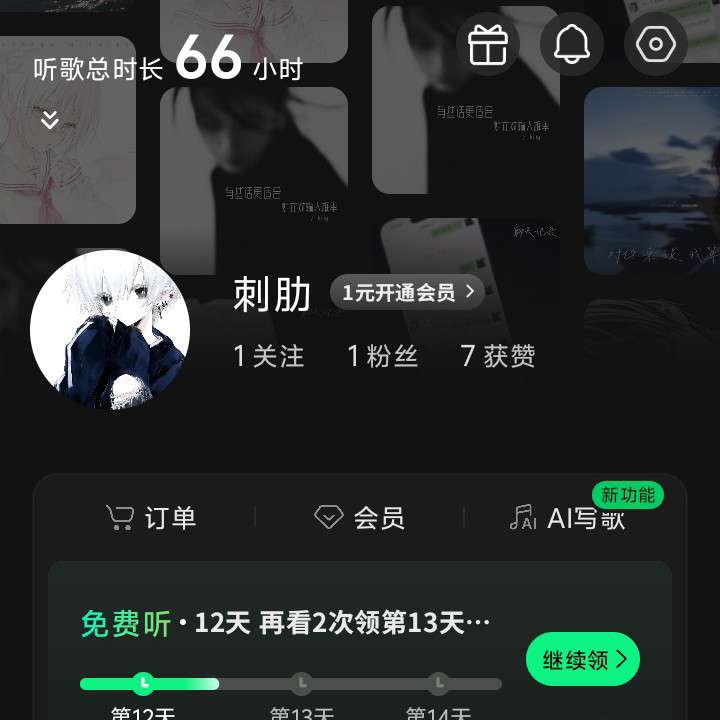Open the gift box icon
Viewport: 720px width, 720px height.
[488, 44]
